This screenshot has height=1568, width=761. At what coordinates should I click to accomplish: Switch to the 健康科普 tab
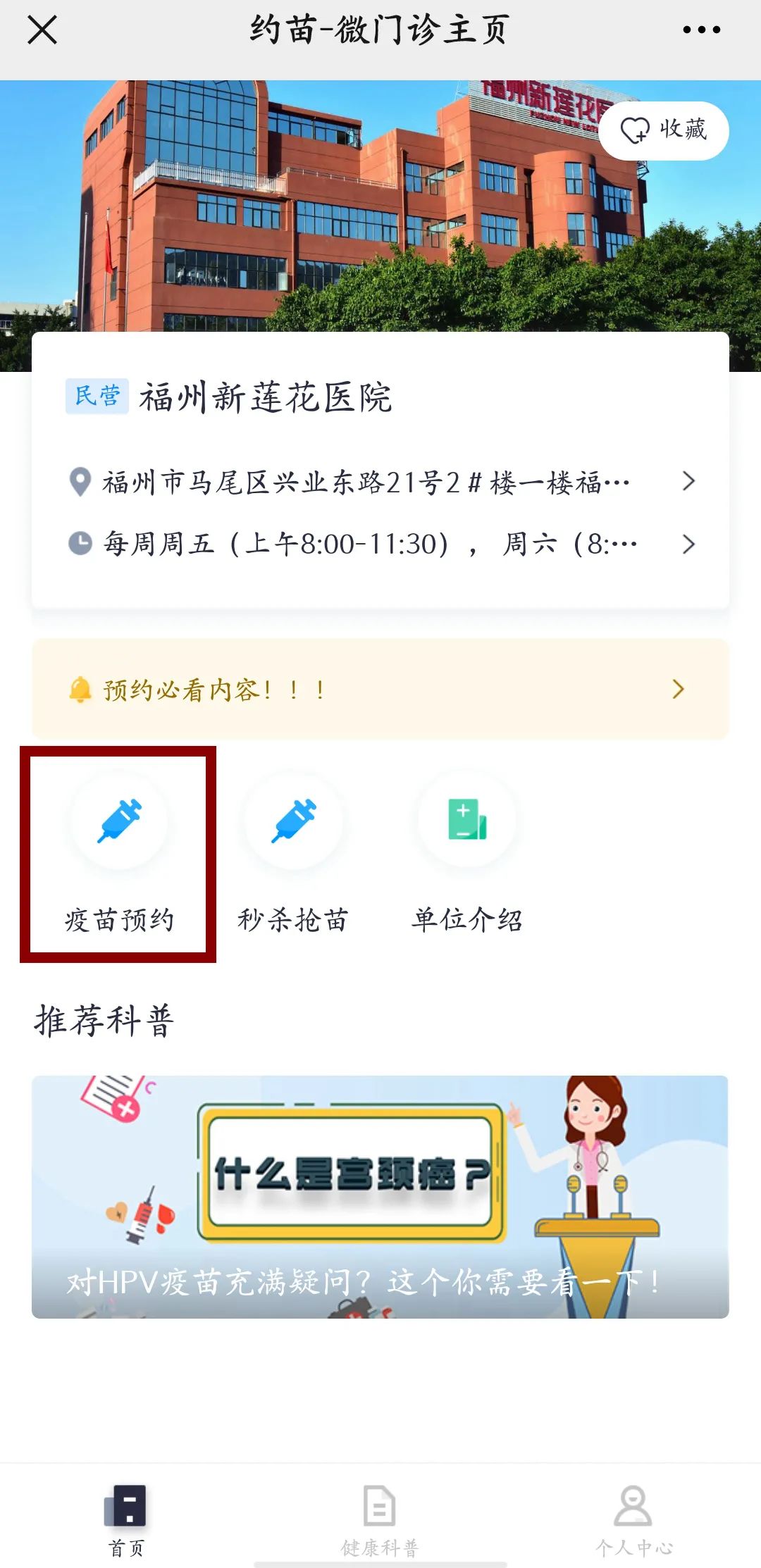pos(380,1519)
